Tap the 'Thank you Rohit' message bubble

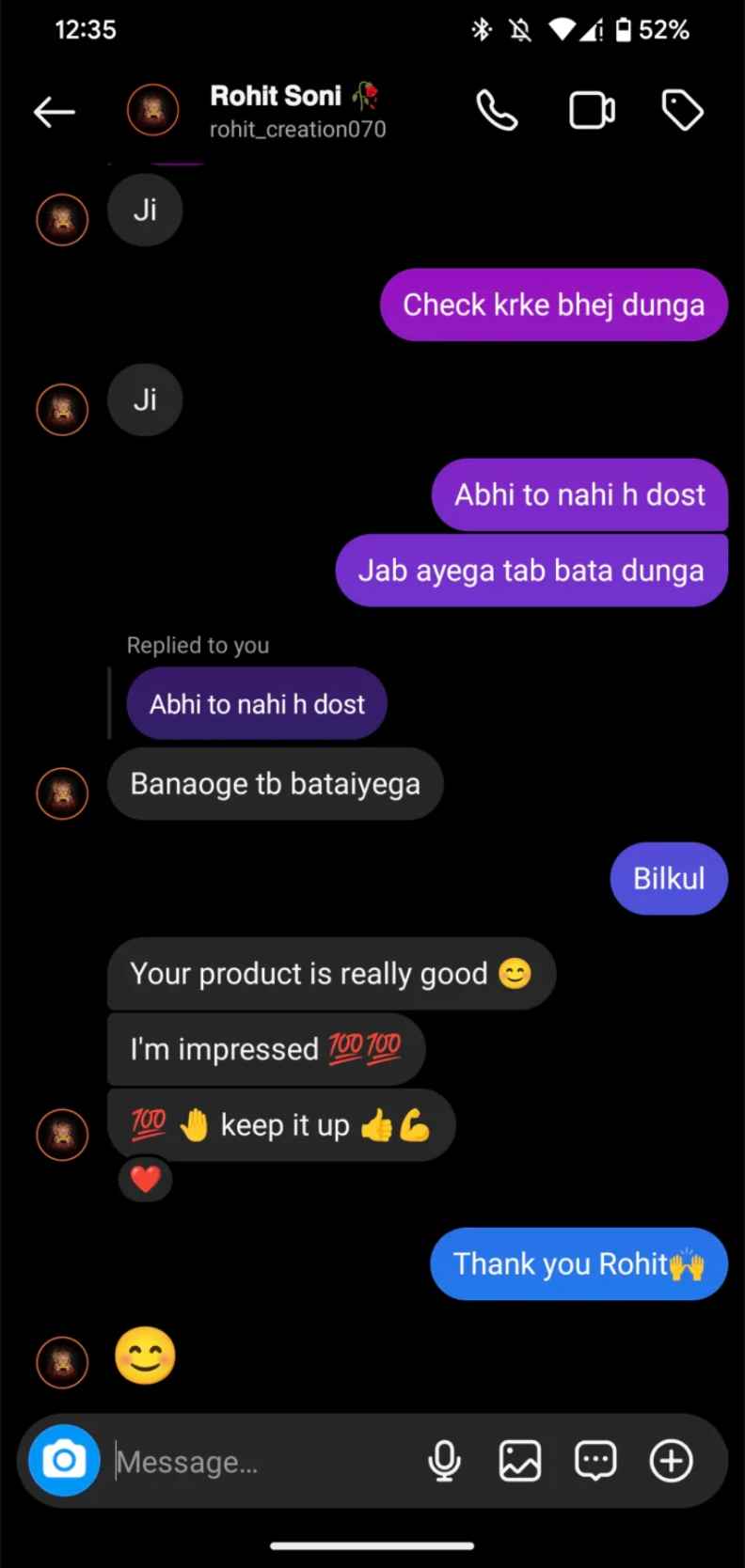click(x=578, y=1264)
